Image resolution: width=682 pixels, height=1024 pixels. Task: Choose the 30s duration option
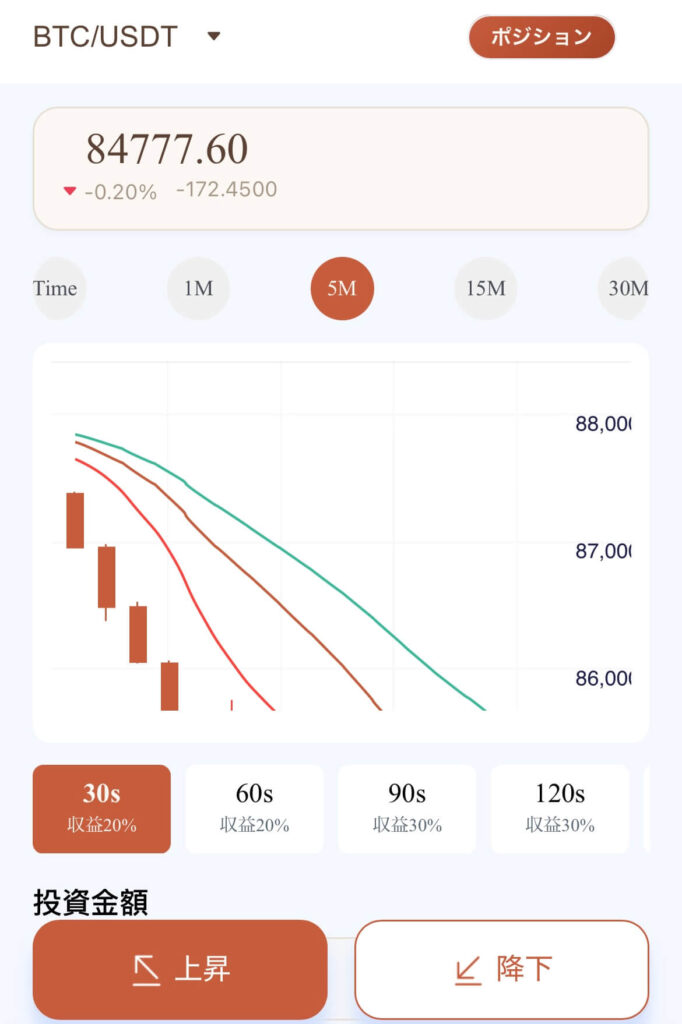102,808
